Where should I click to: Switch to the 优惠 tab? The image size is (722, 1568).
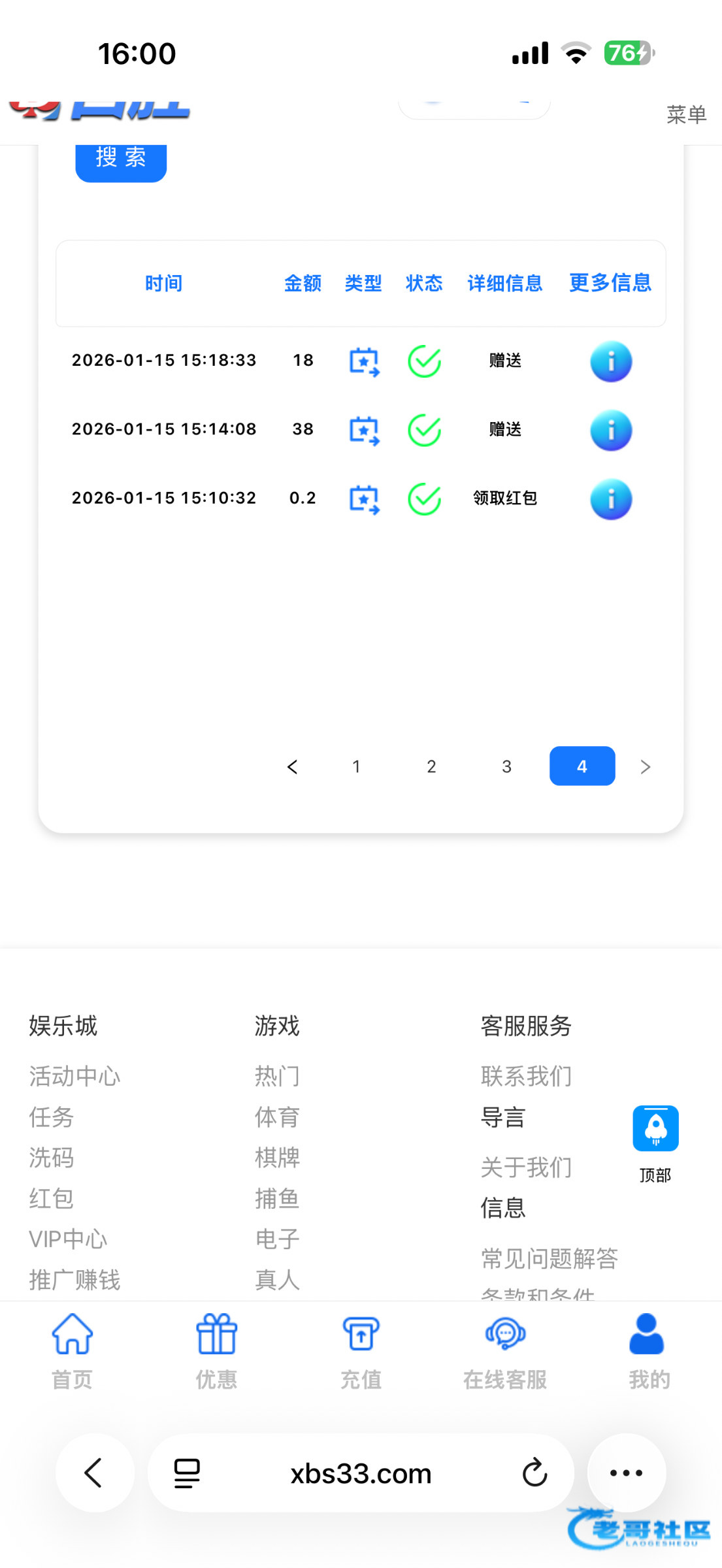click(216, 1350)
